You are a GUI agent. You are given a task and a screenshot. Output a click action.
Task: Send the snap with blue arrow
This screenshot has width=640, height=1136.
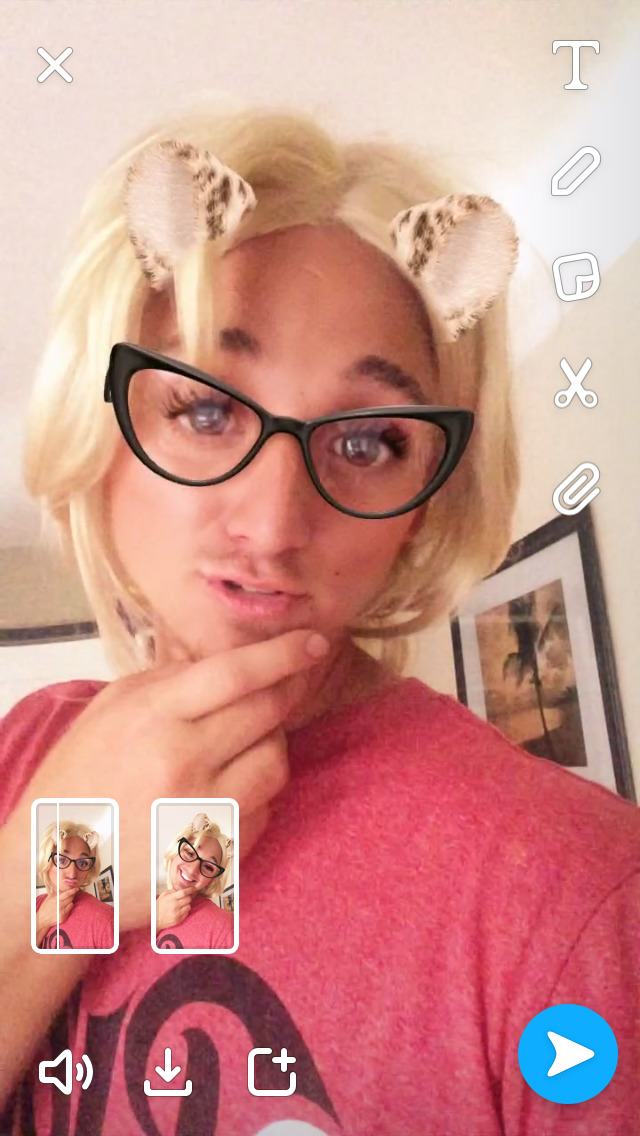pyautogui.click(x=568, y=1054)
